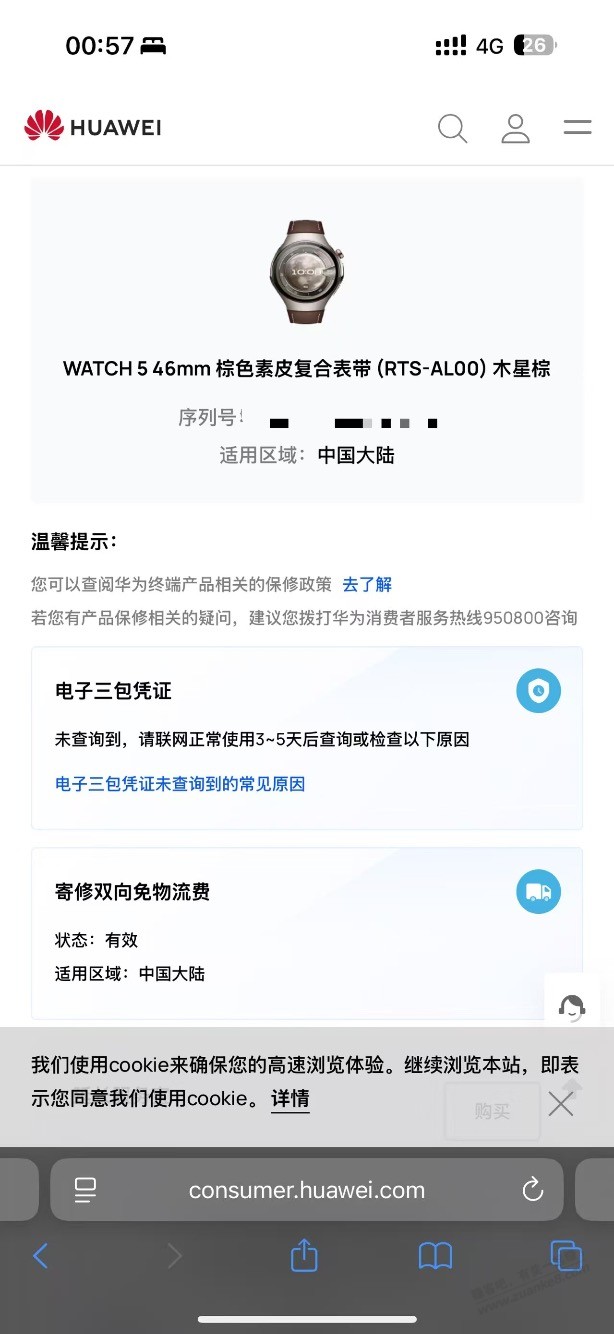Open the account profile icon
The height and width of the screenshot is (1334, 614).
coord(515,128)
